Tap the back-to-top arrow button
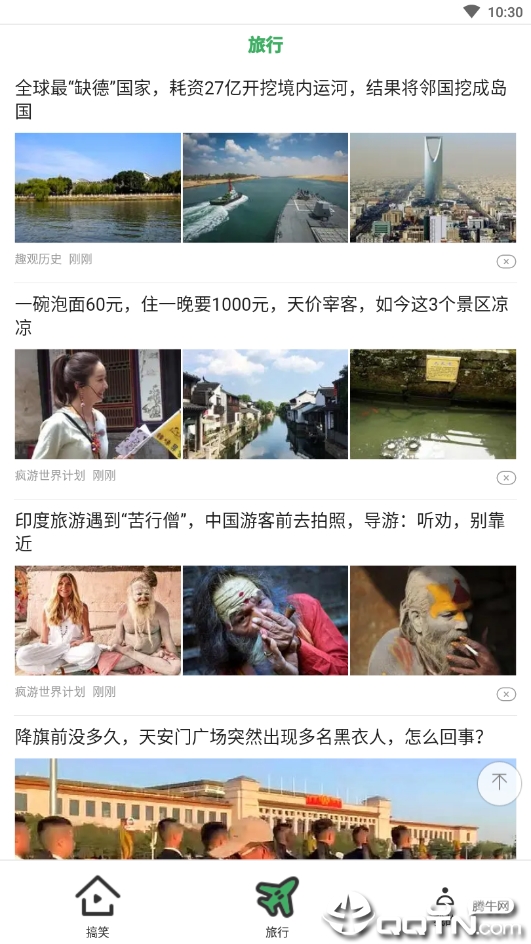The image size is (531, 944). coord(499,782)
